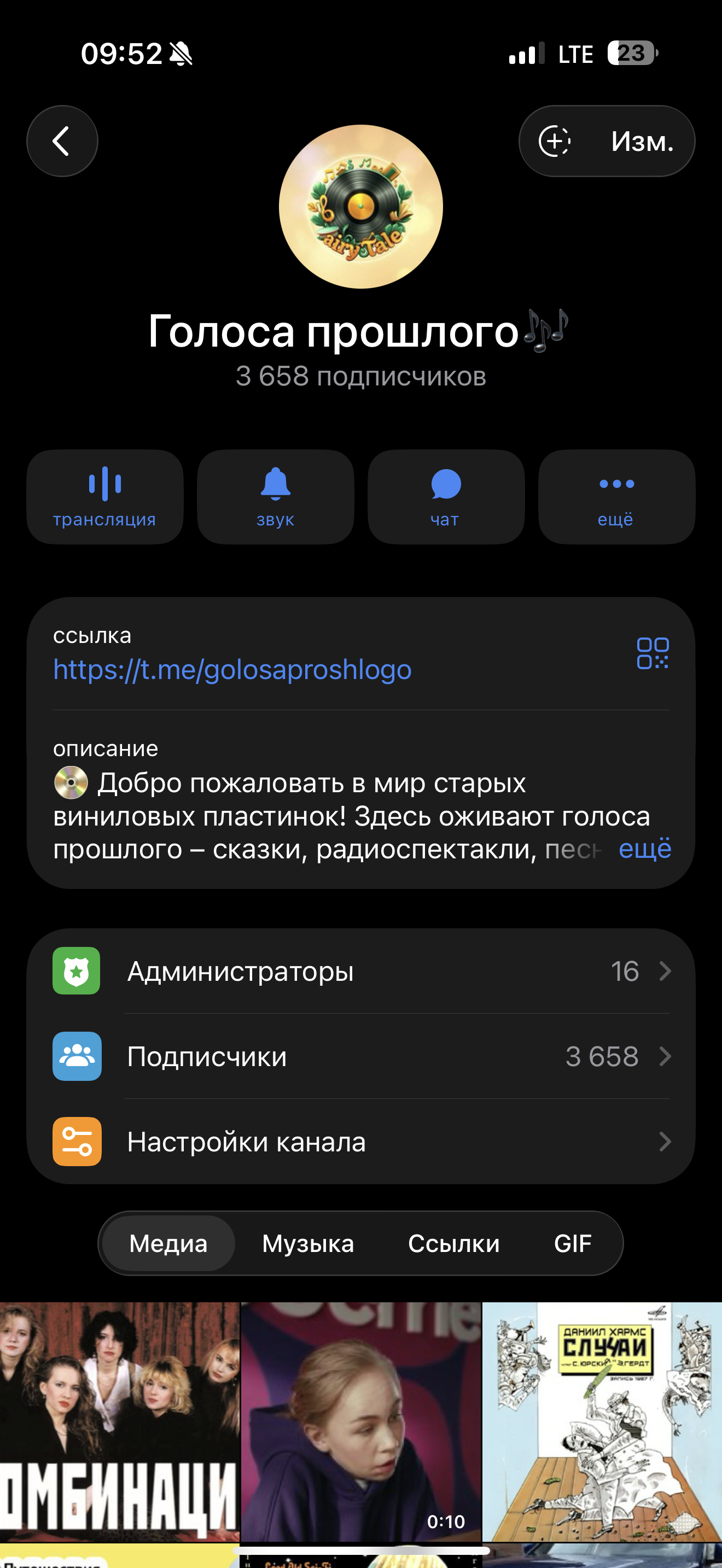
Task: Toggle the звук notification bell
Action: (x=275, y=496)
